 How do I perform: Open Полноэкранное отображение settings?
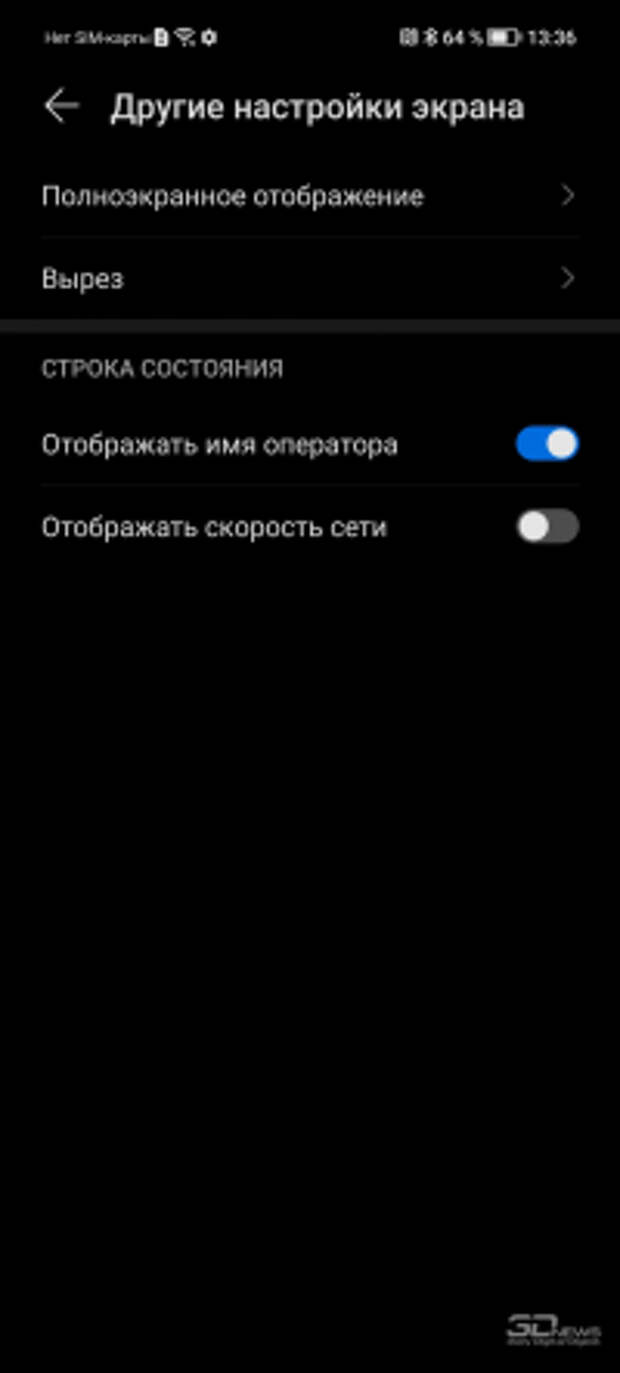tap(310, 196)
